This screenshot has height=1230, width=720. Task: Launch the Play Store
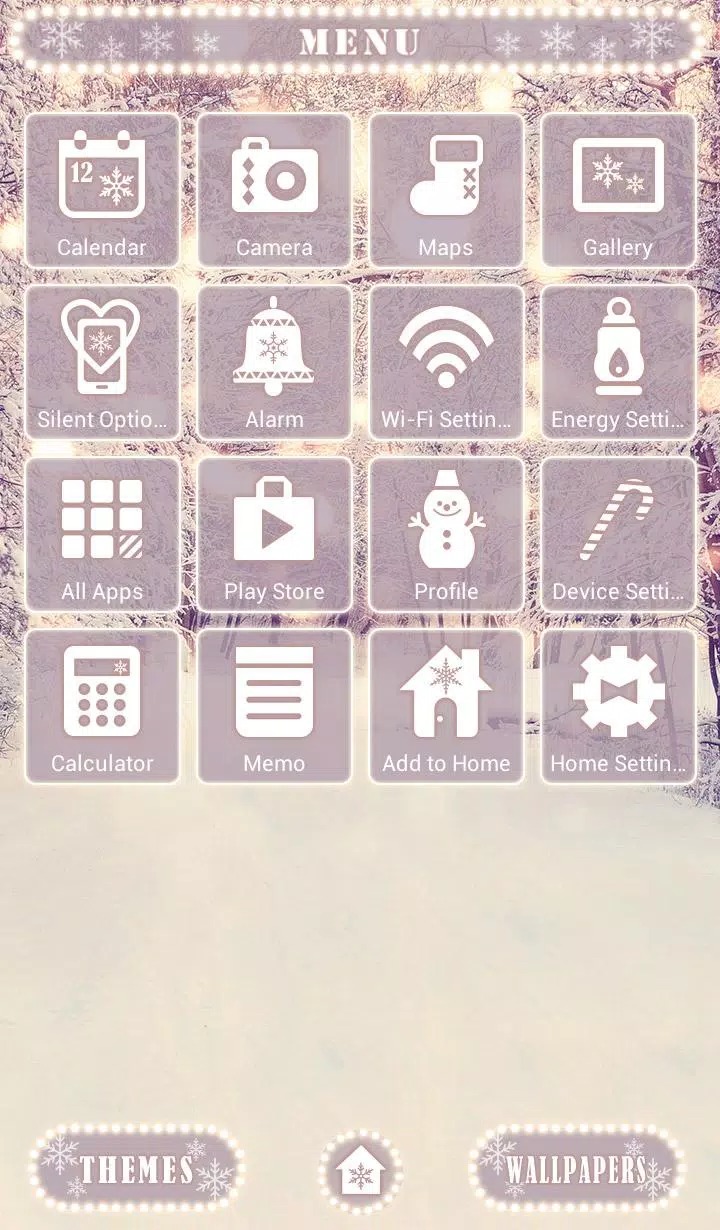[274, 534]
